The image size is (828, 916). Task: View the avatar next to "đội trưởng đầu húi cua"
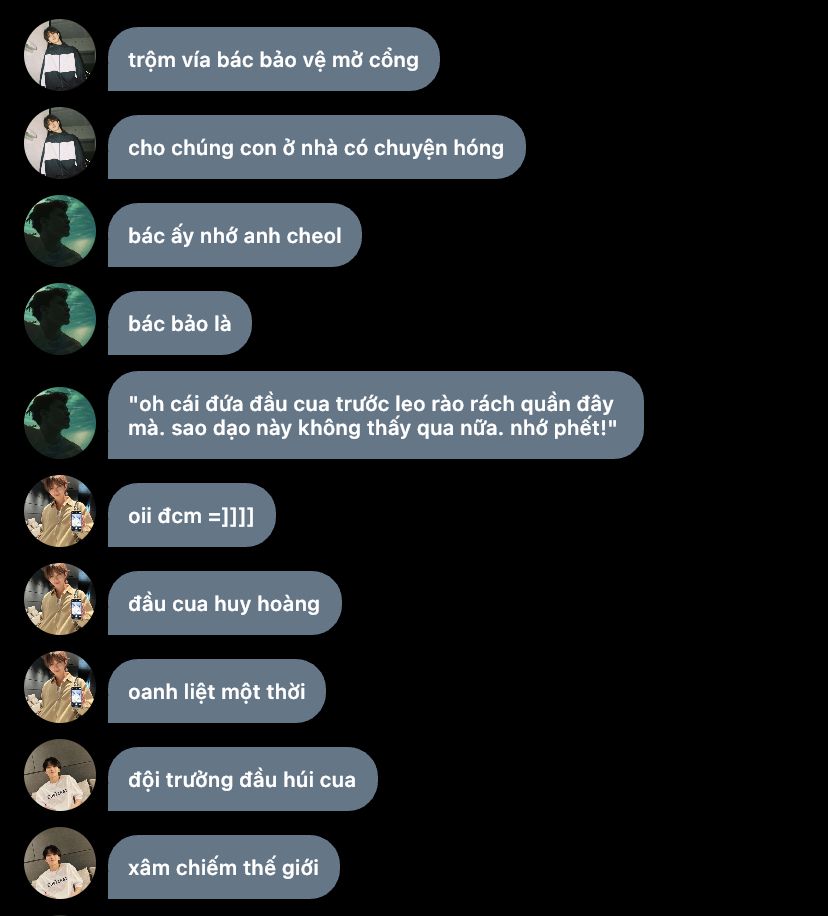tap(60, 775)
